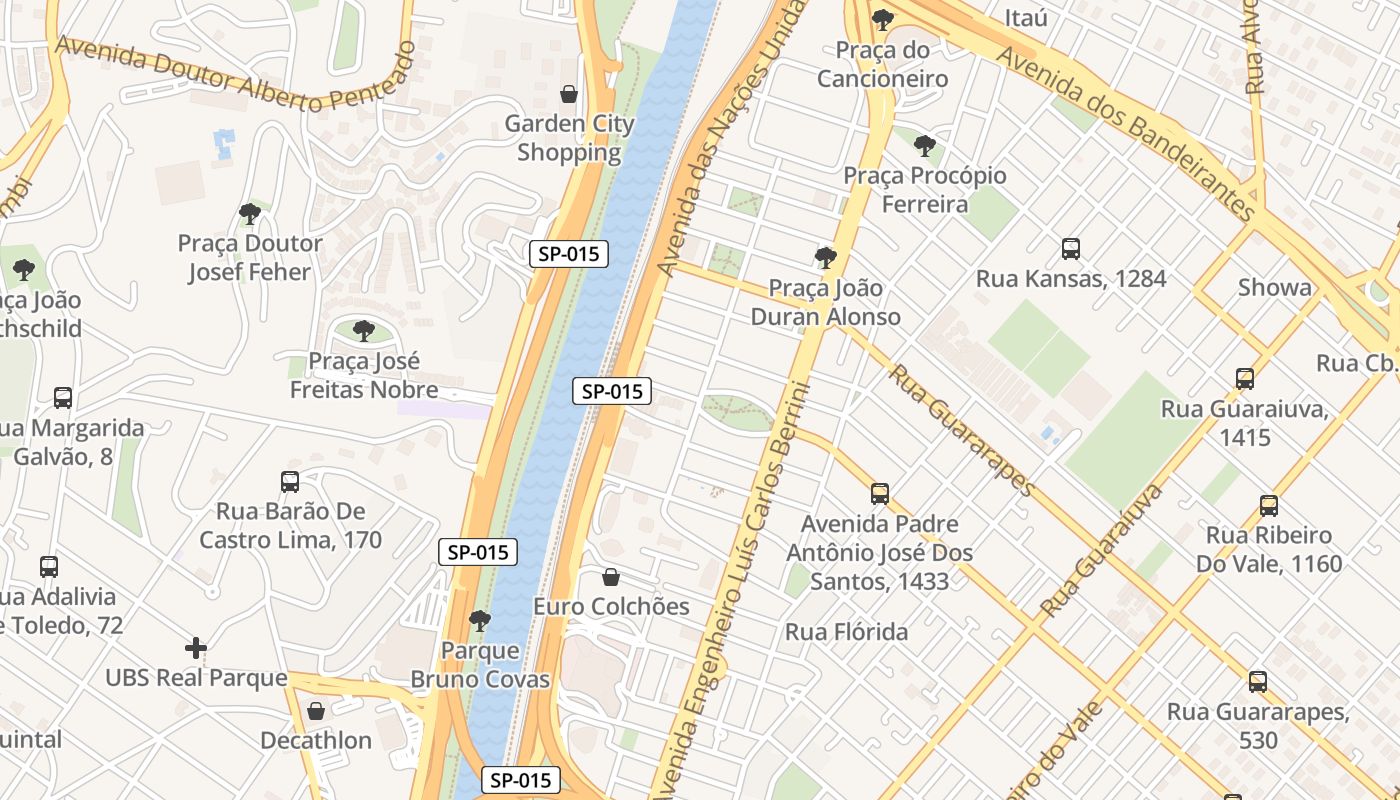Image resolution: width=1400 pixels, height=800 pixels.
Task: Select the Rua Guararapes, 530 bus stop
Action: click(x=1258, y=682)
